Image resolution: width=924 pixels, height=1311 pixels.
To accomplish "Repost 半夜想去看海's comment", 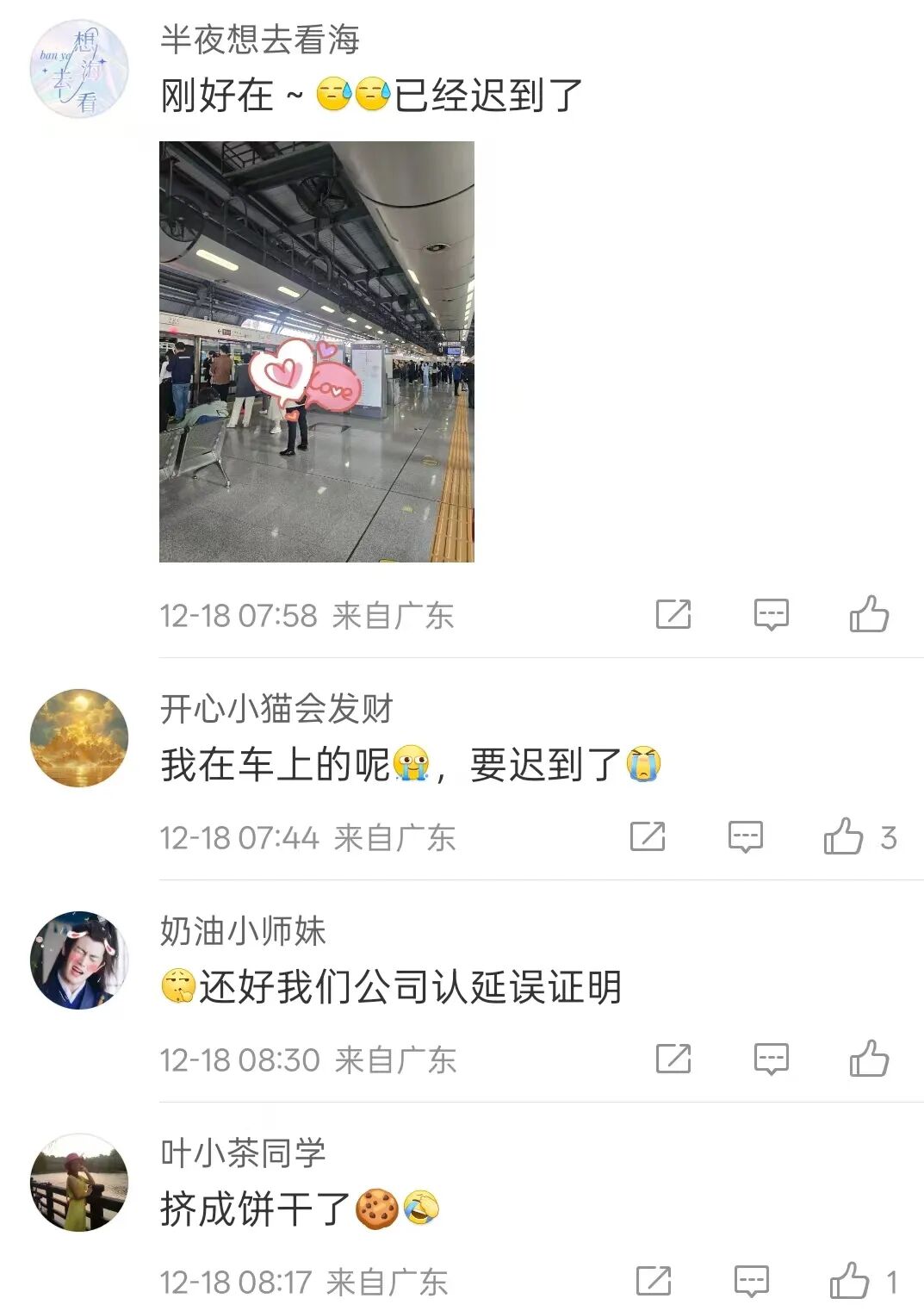I will tap(673, 614).
